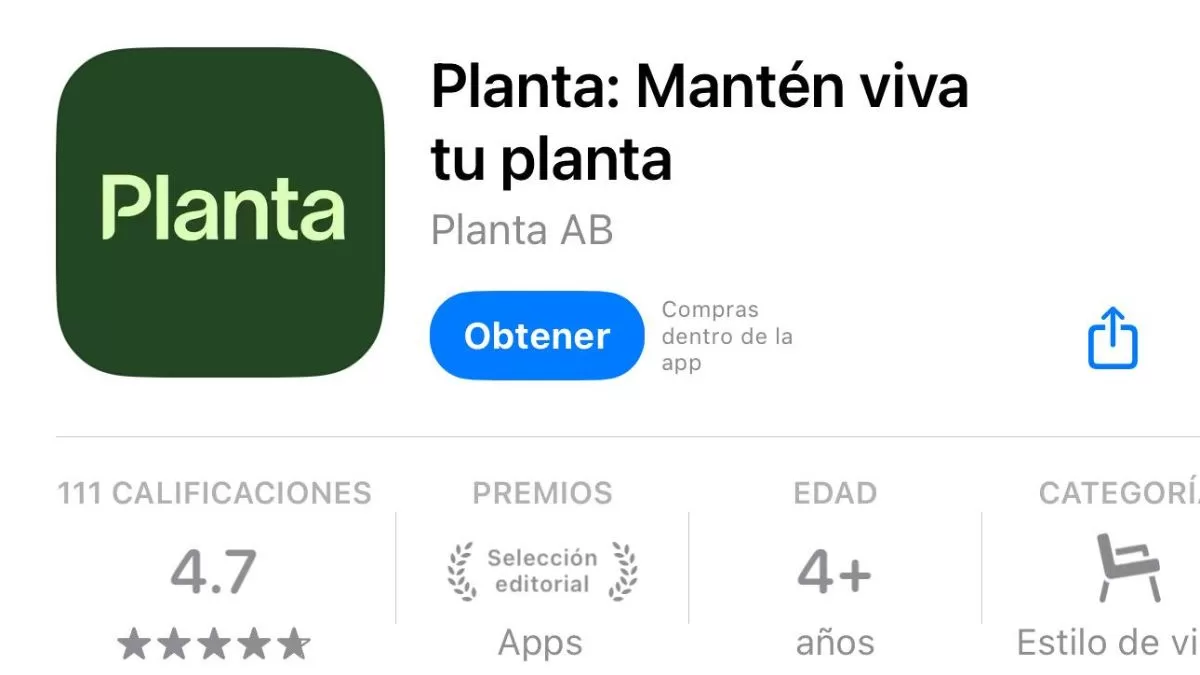View the Selección editorial award
Image resolution: width=1200 pixels, height=675 pixels.
point(542,571)
